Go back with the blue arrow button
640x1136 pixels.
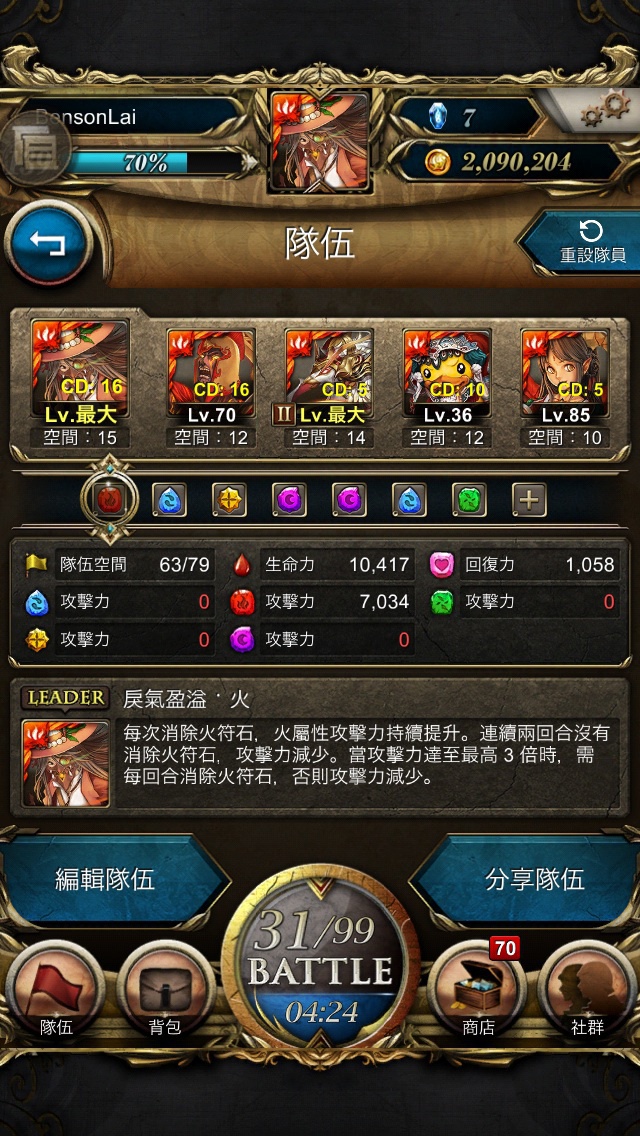click(x=49, y=245)
